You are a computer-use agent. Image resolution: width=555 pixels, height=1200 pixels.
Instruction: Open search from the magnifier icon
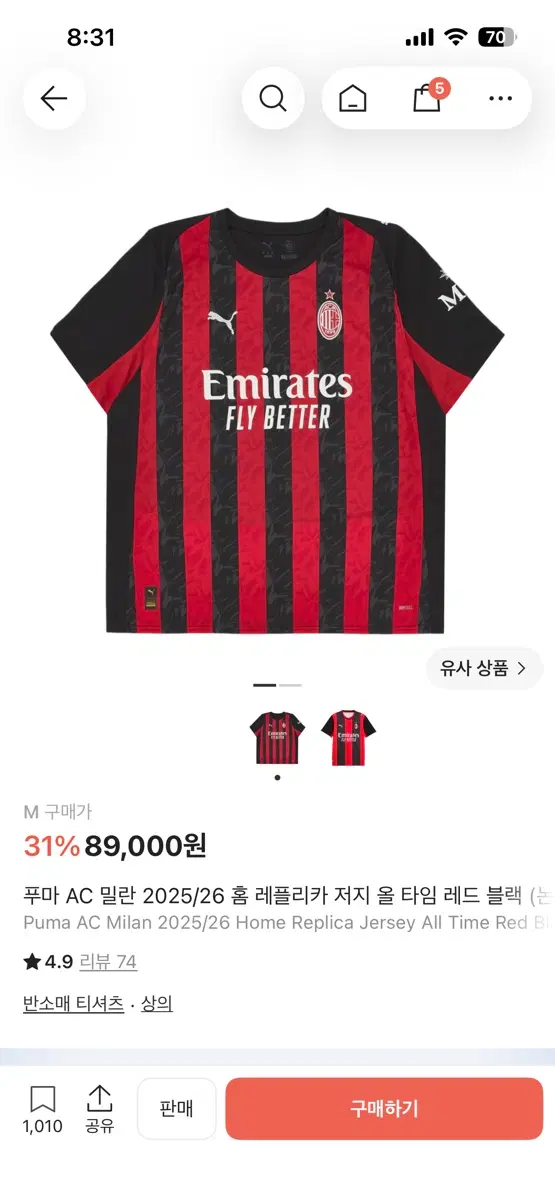tap(273, 98)
